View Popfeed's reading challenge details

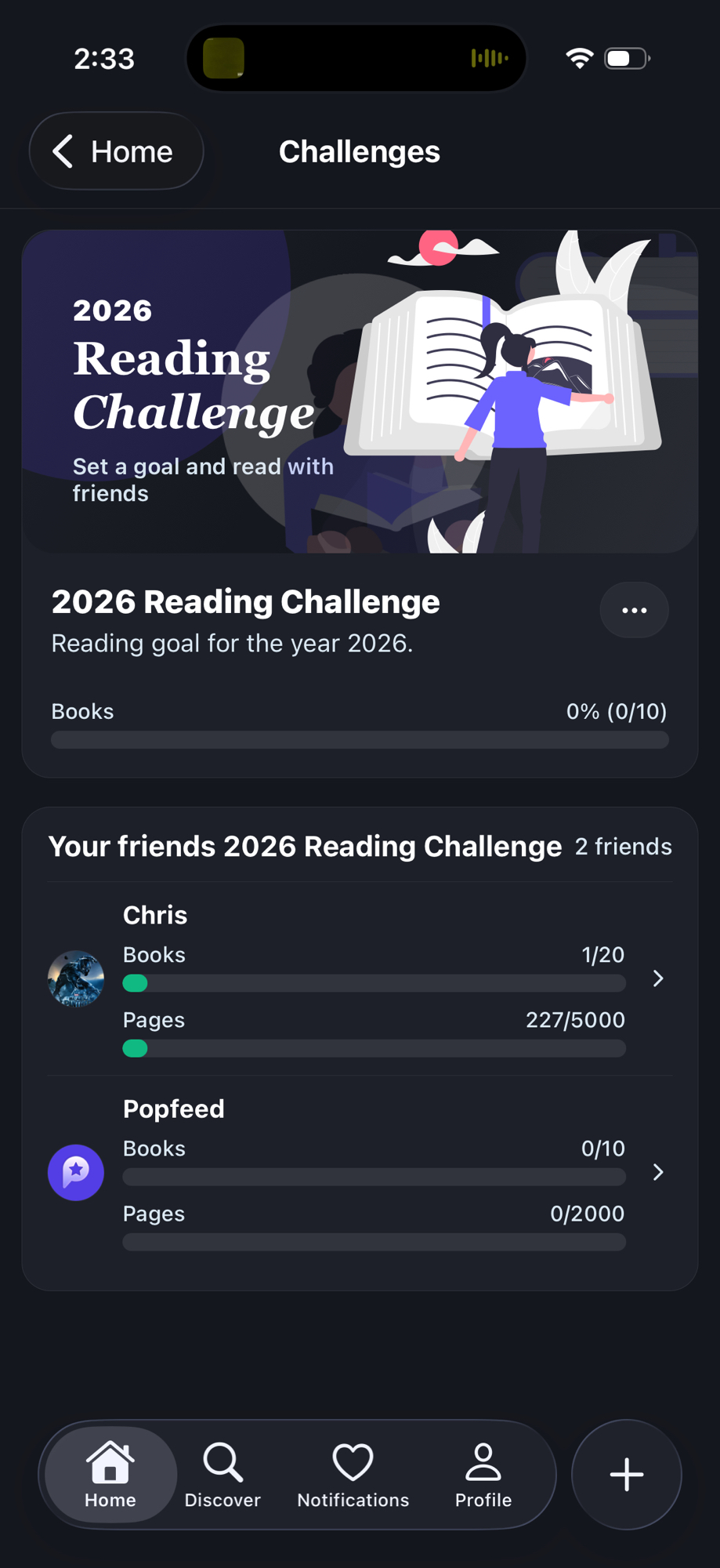(x=657, y=1172)
